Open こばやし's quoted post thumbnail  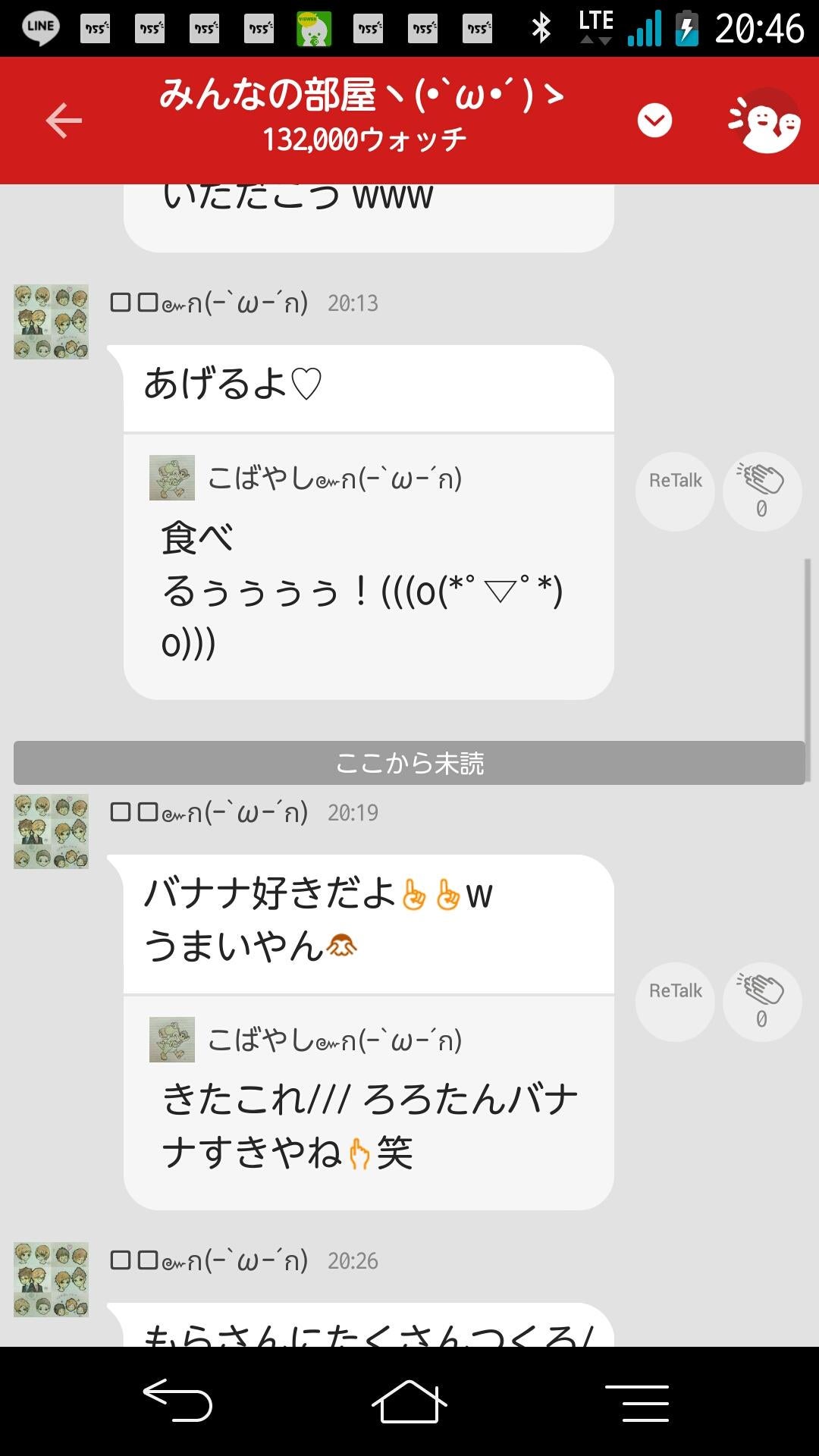pyautogui.click(x=173, y=480)
